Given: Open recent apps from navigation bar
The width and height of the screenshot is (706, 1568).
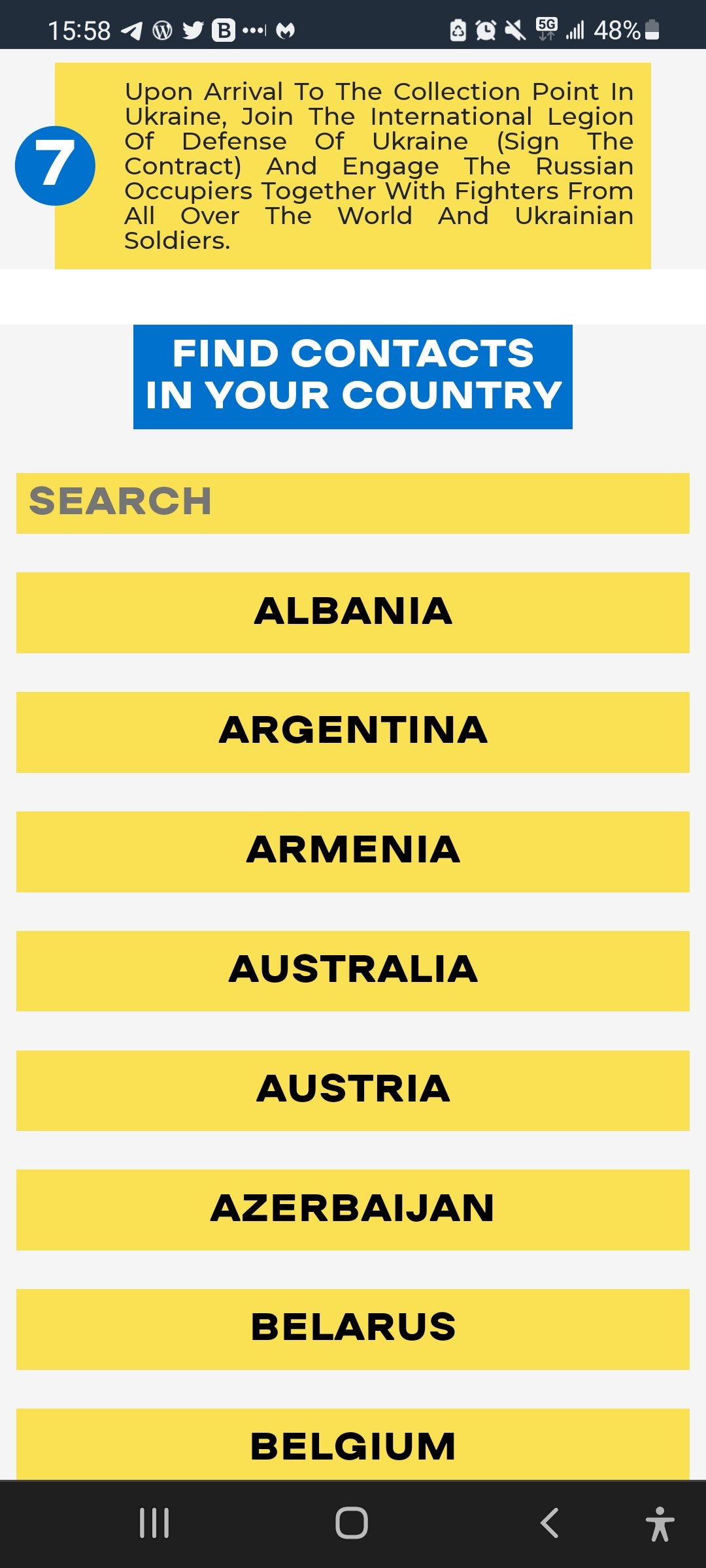Looking at the screenshot, I should [x=154, y=1524].
